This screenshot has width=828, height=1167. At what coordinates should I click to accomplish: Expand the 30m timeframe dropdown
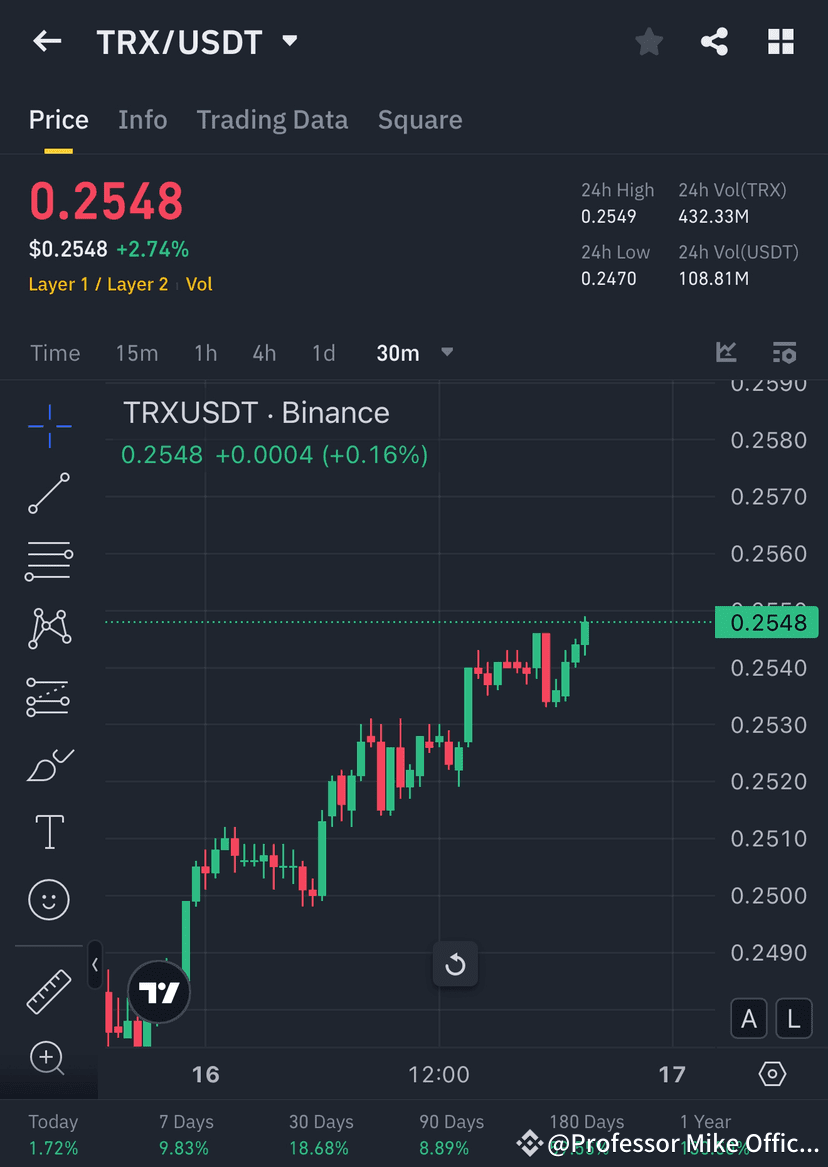(414, 352)
